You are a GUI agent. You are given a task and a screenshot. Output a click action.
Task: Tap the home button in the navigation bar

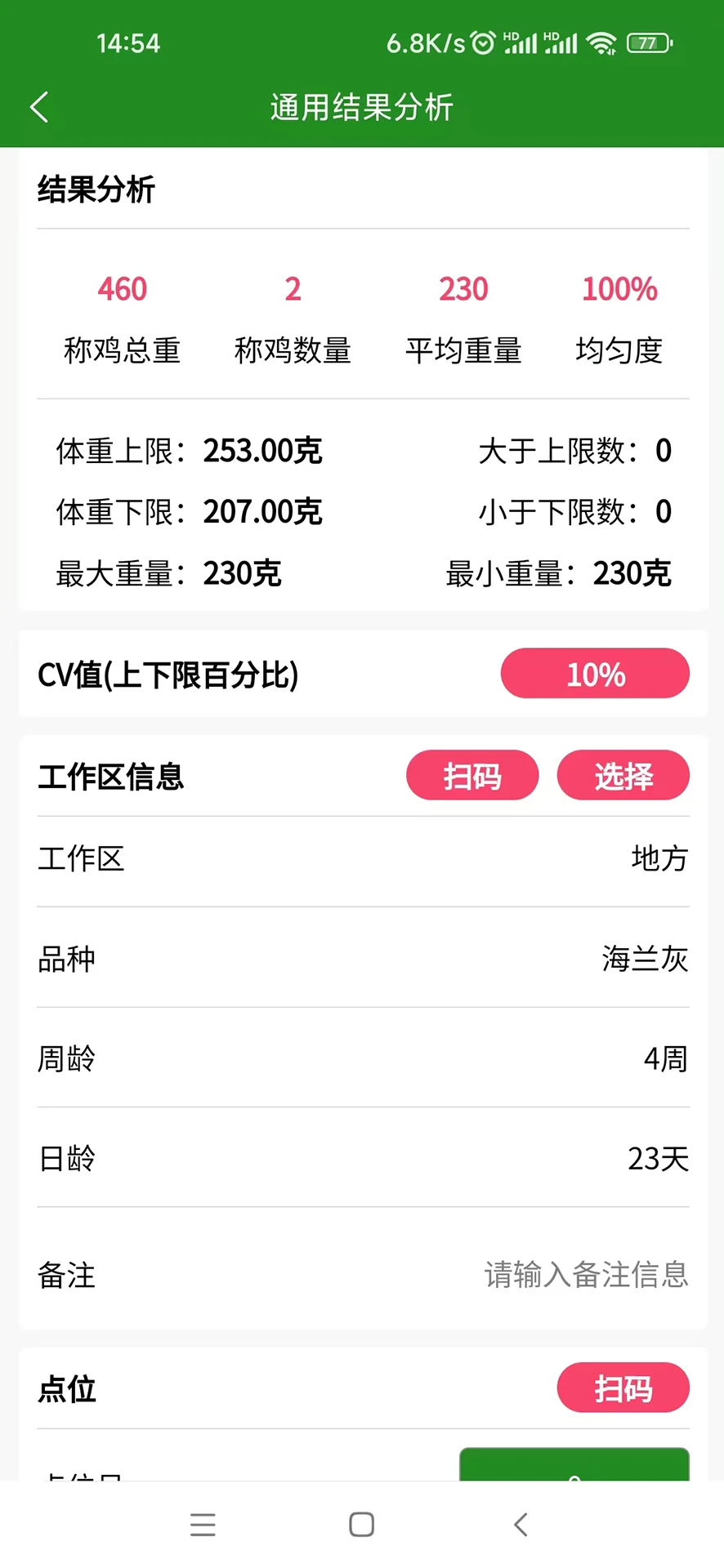click(361, 1524)
